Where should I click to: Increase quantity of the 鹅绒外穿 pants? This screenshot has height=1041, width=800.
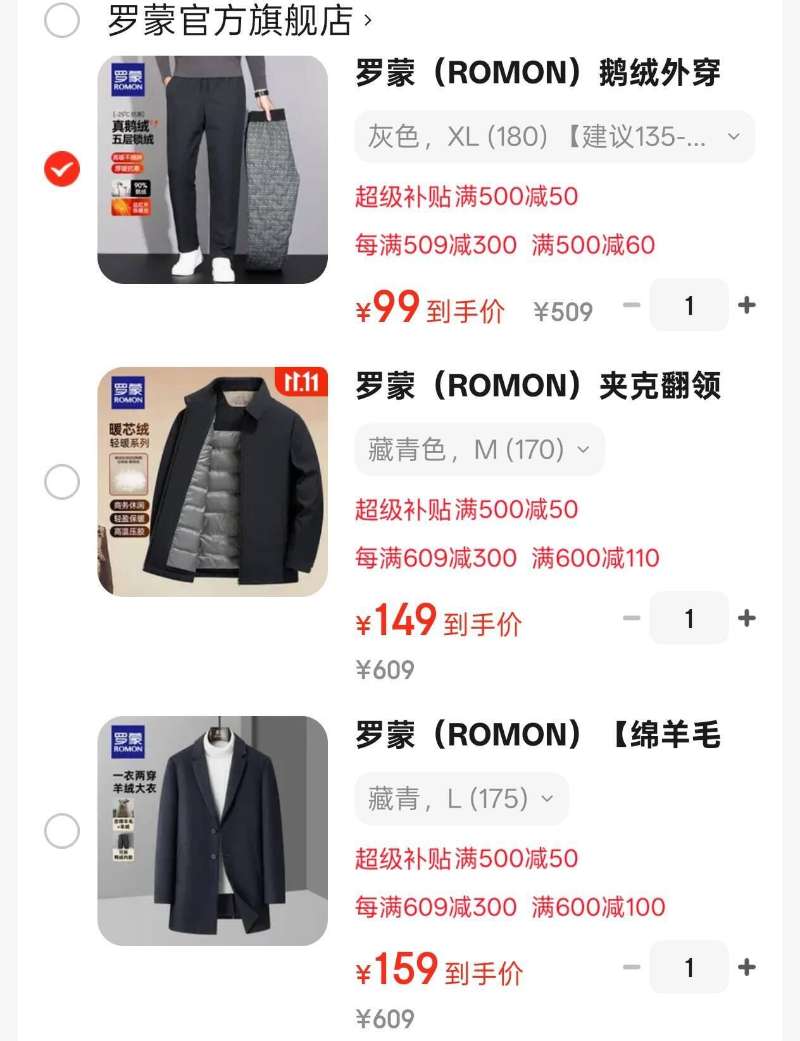pos(747,307)
